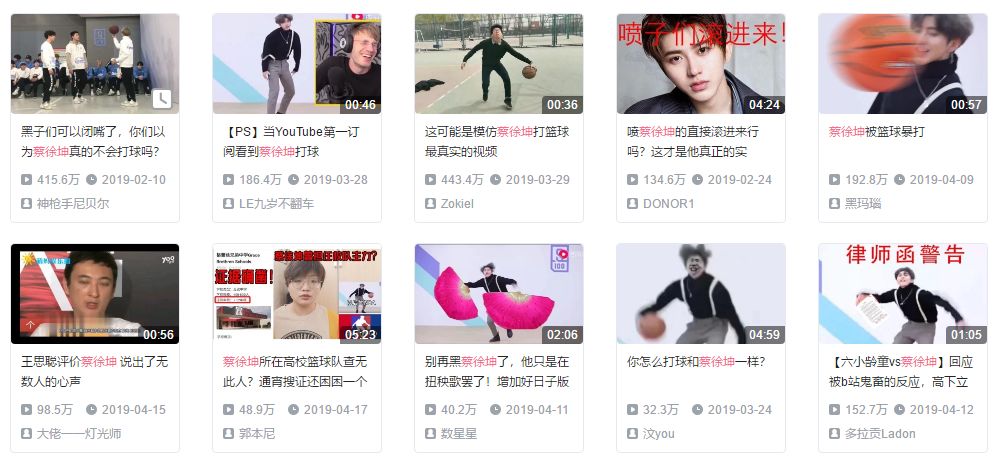The height and width of the screenshot is (461, 996).
Task: Watch the 别再黑蔡徐坤了 video
Action: coord(499,294)
